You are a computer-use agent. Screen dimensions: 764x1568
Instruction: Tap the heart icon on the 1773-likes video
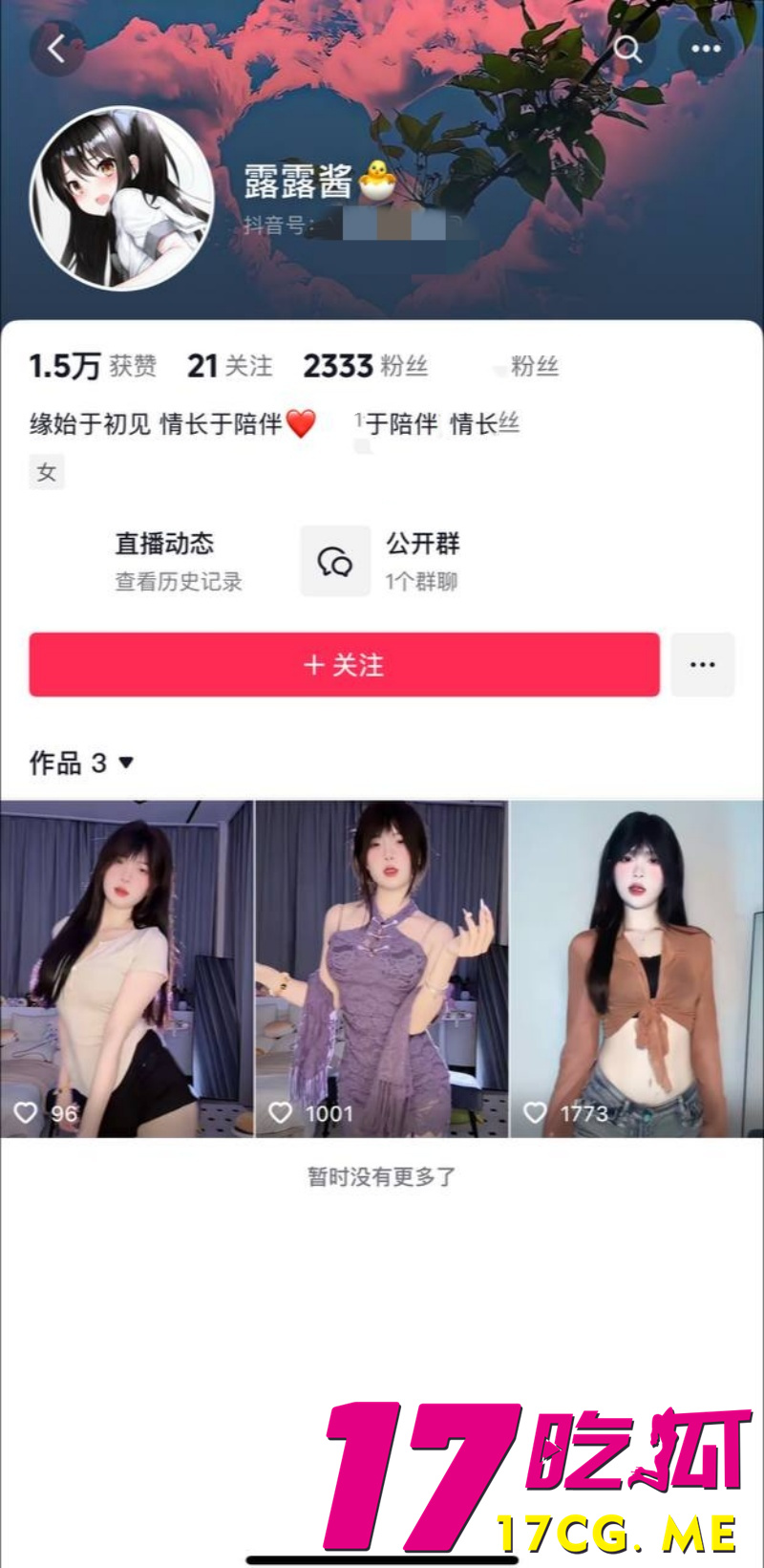(535, 1112)
